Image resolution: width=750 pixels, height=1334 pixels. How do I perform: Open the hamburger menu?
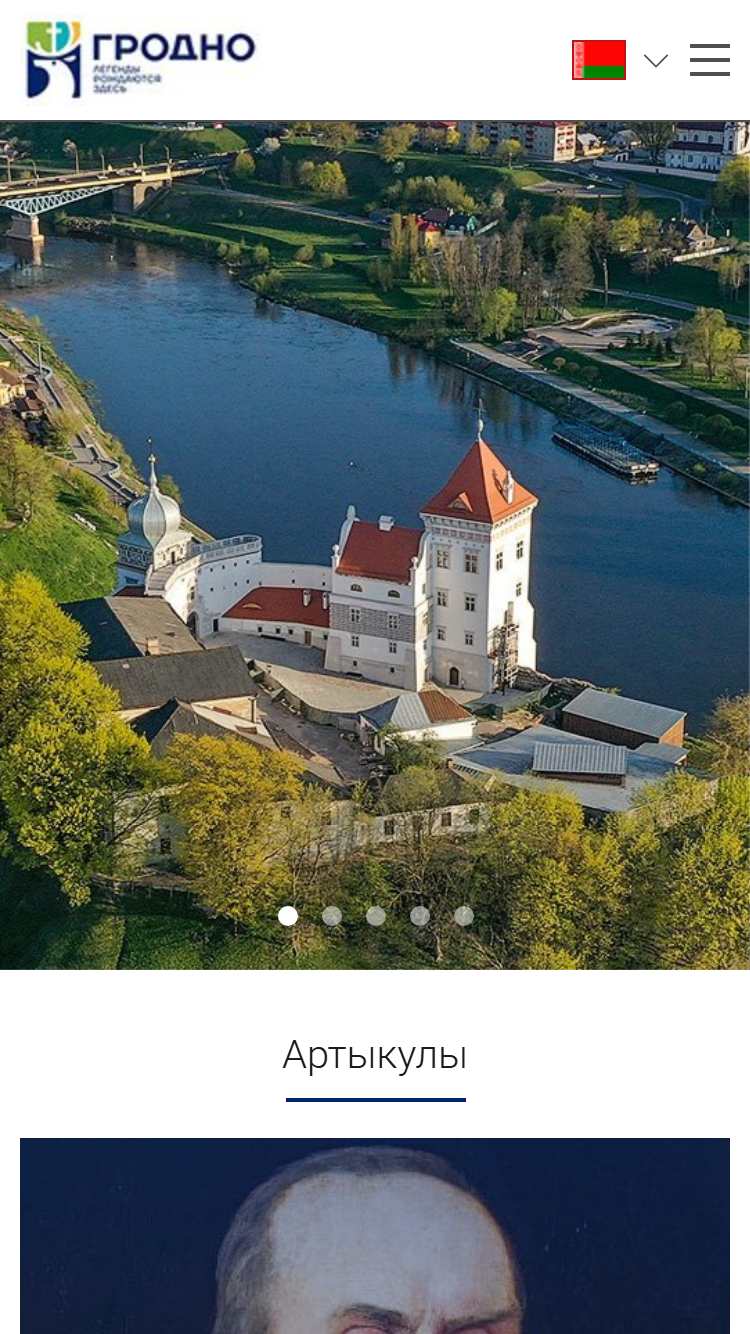click(x=709, y=60)
